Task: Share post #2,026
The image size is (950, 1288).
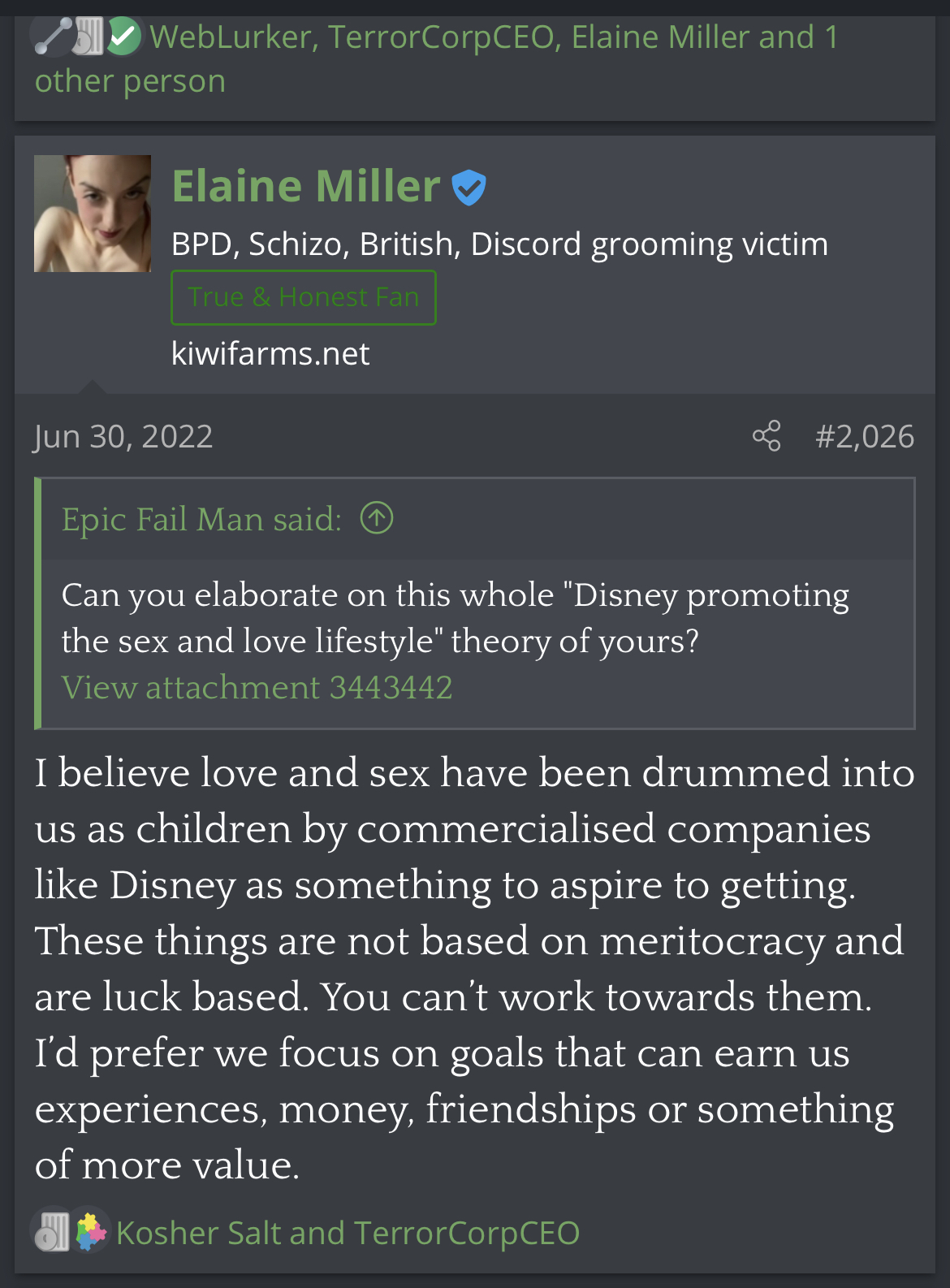Action: click(766, 436)
